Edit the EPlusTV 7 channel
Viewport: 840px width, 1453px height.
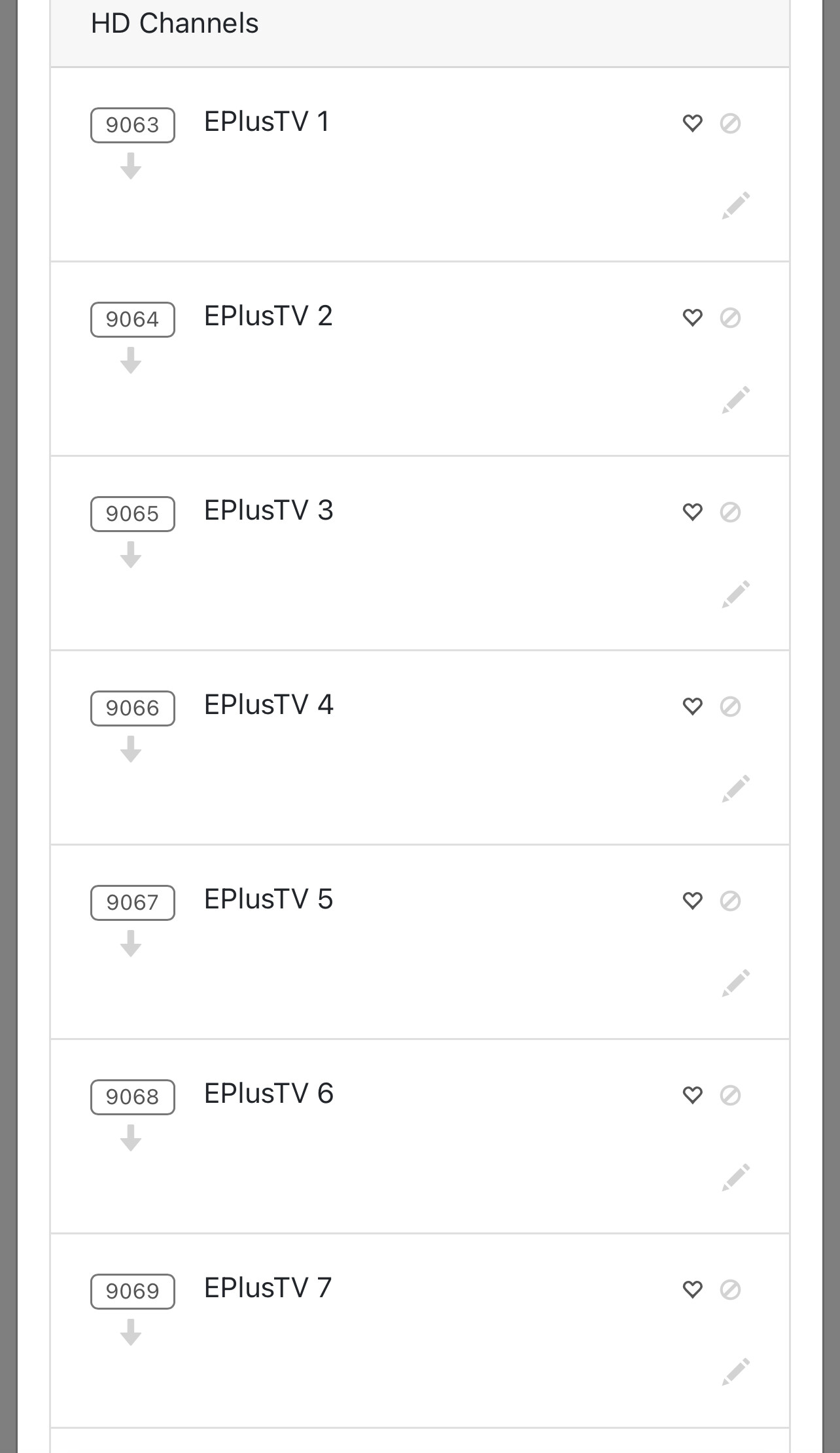click(x=735, y=1372)
